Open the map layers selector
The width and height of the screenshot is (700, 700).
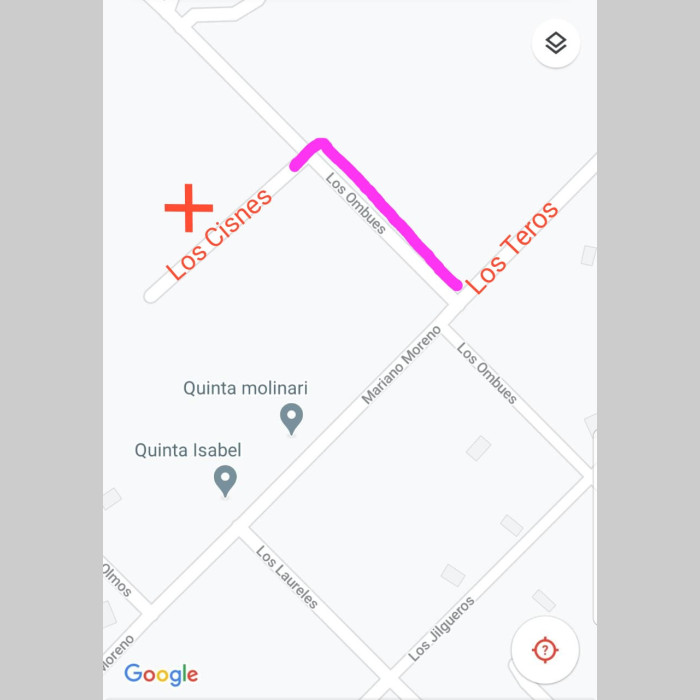(556, 44)
